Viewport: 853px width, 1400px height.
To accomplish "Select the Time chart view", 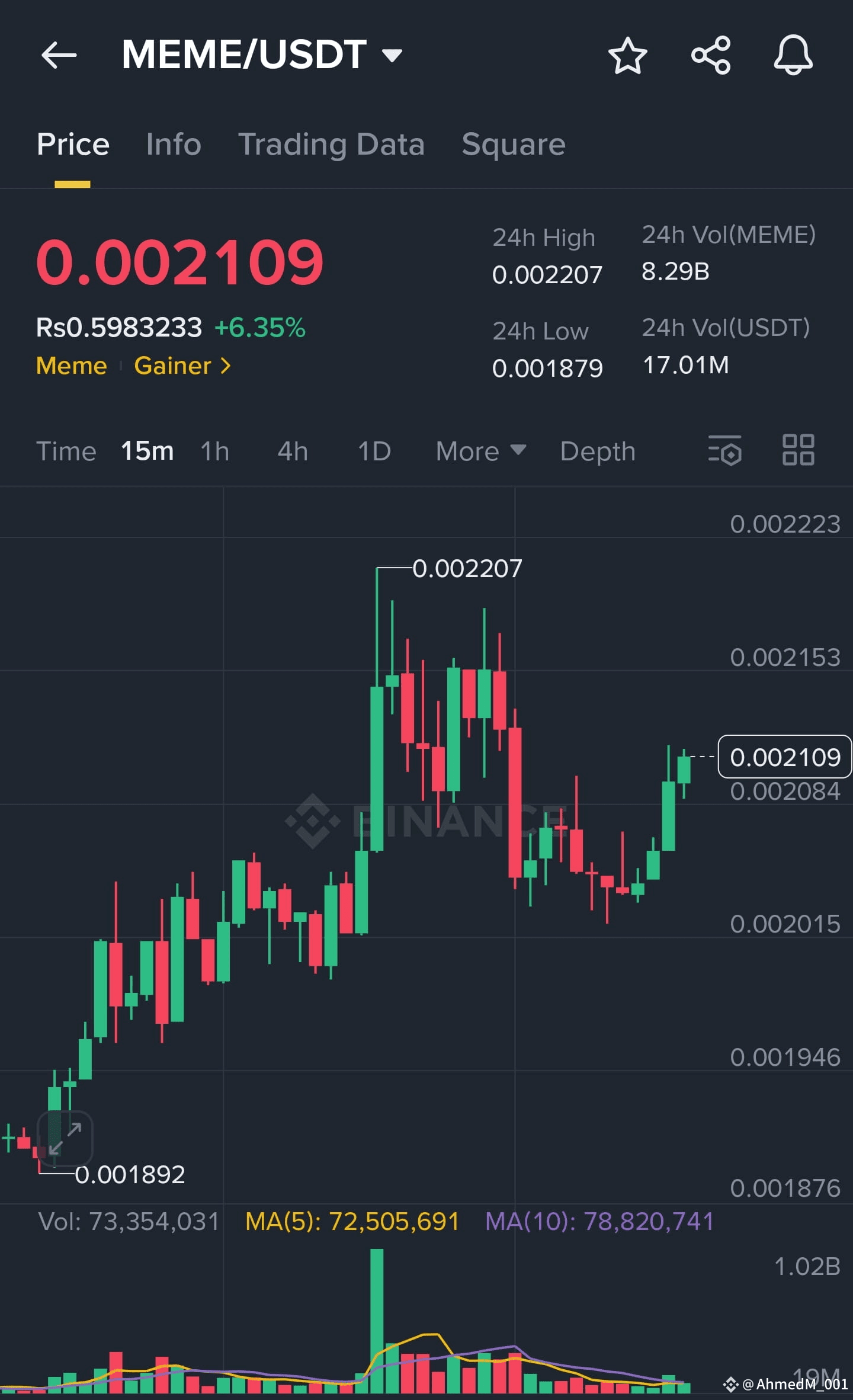I will click(66, 451).
